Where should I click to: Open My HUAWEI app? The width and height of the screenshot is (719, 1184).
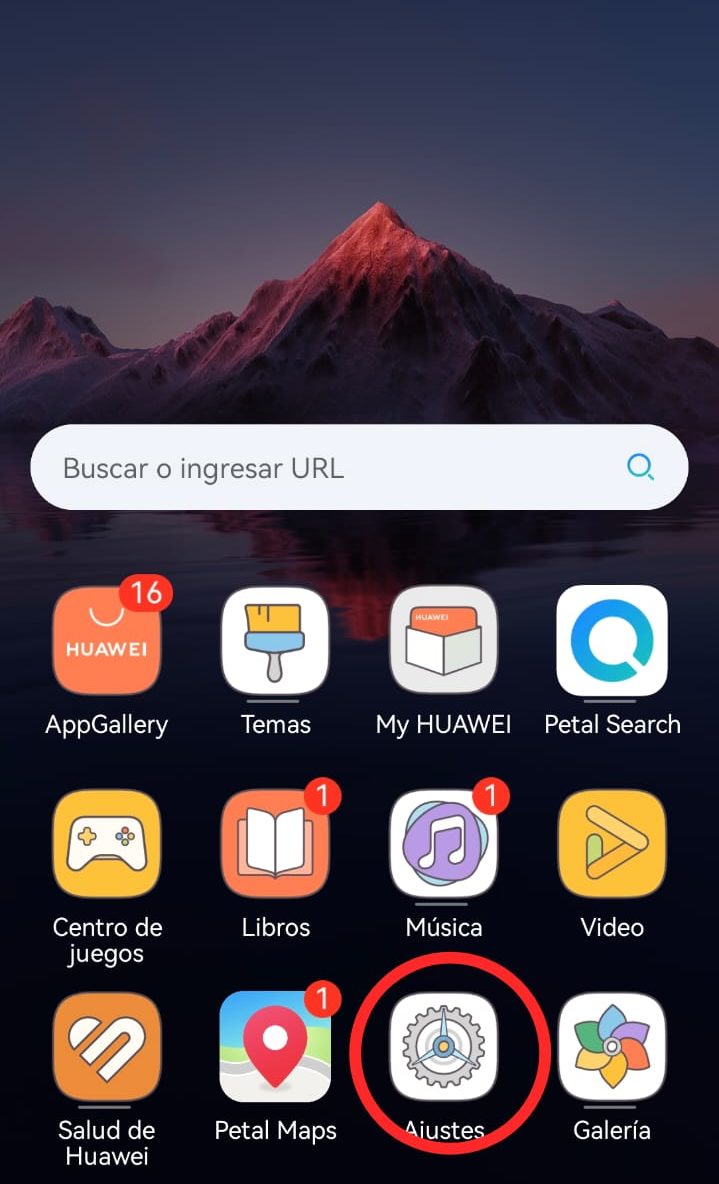443,641
